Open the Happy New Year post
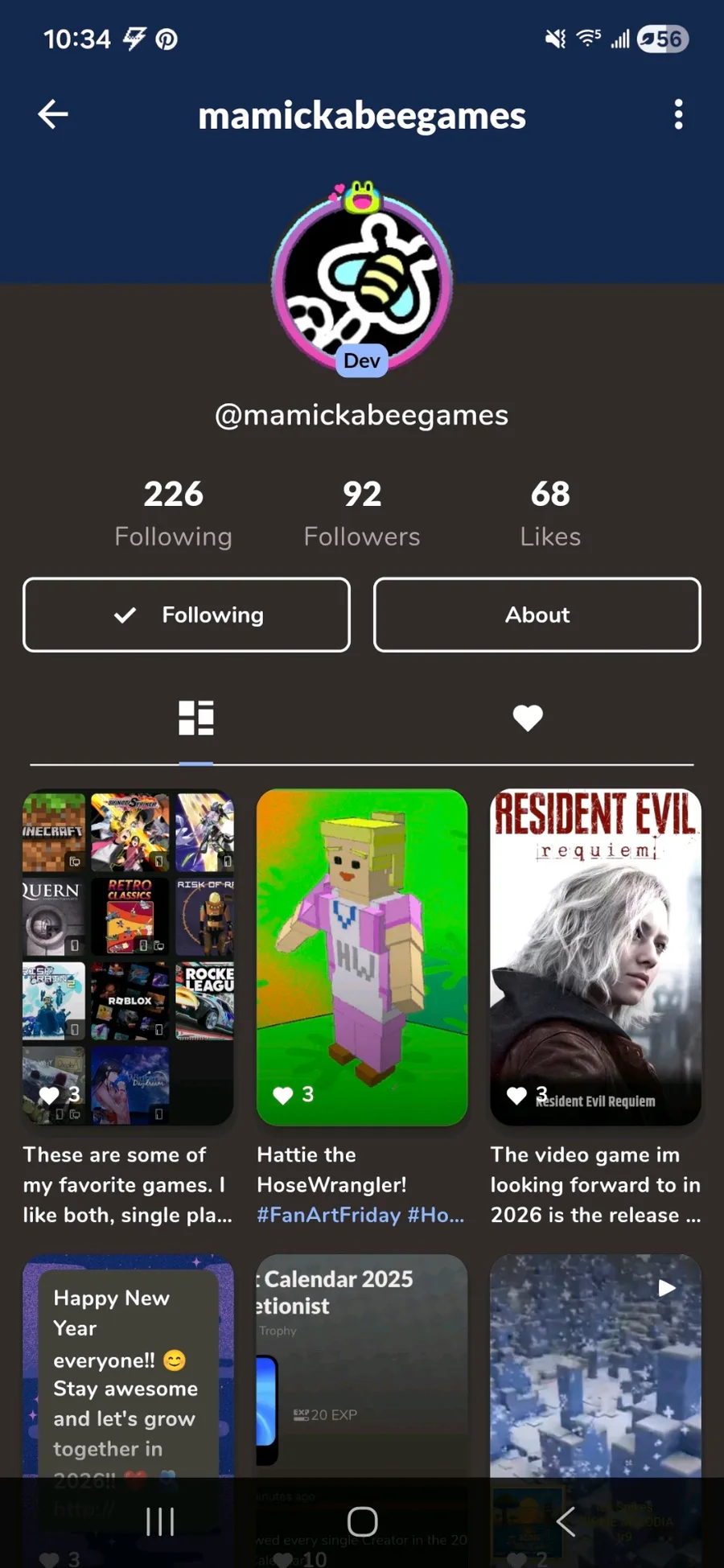This screenshot has height=1568, width=724. (128, 1368)
